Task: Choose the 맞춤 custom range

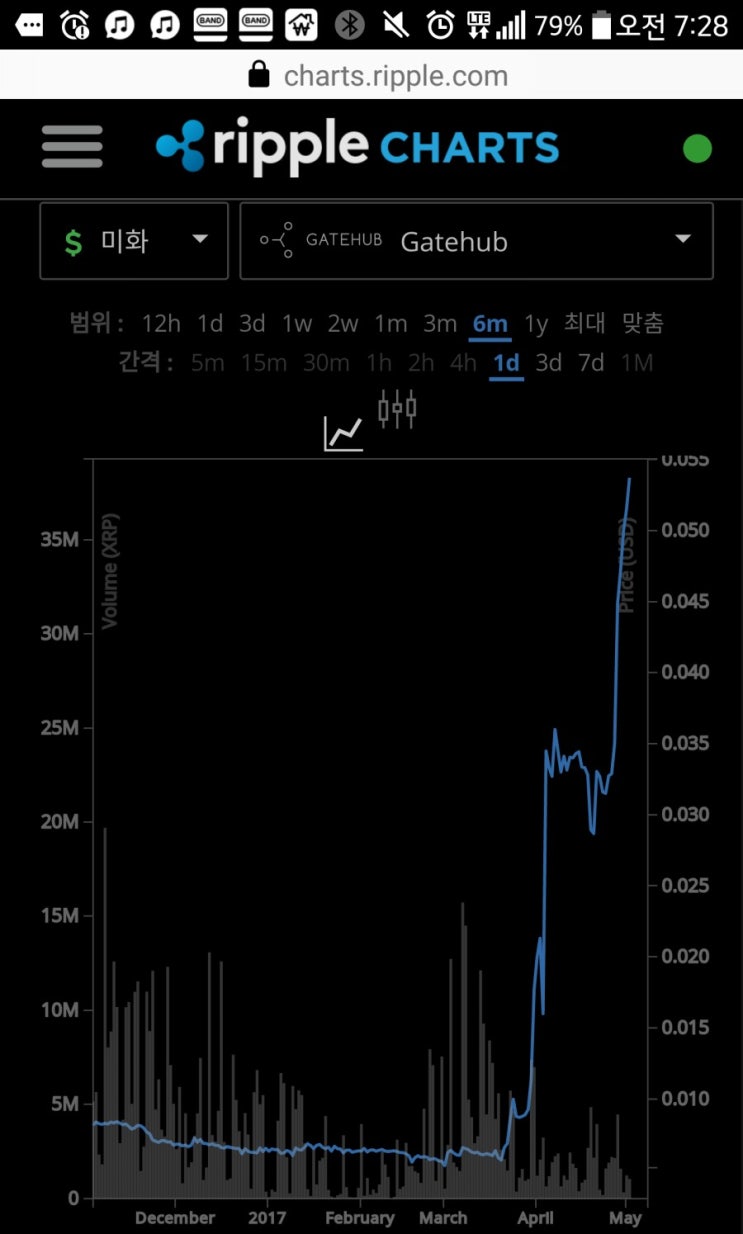Action: click(642, 323)
